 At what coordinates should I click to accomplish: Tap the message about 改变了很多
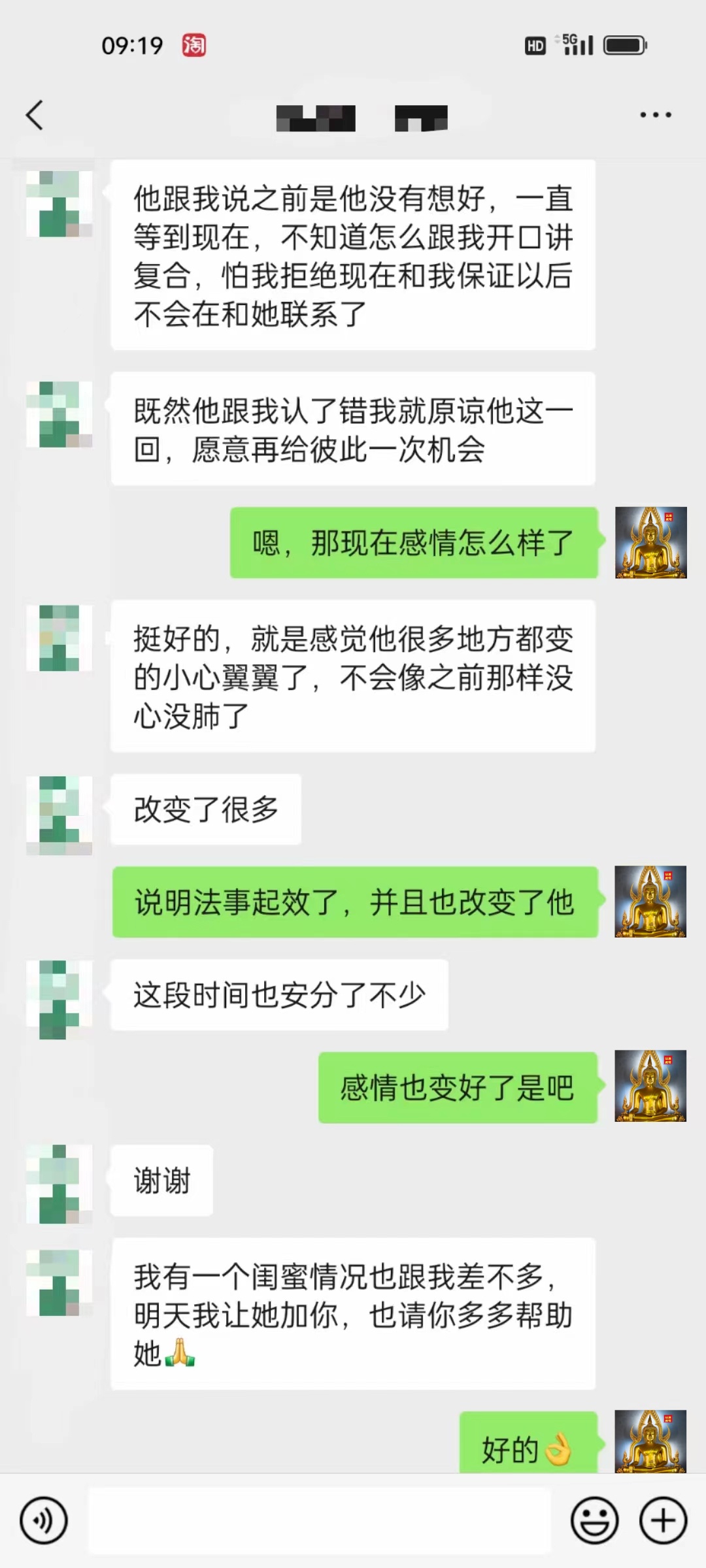click(x=206, y=810)
